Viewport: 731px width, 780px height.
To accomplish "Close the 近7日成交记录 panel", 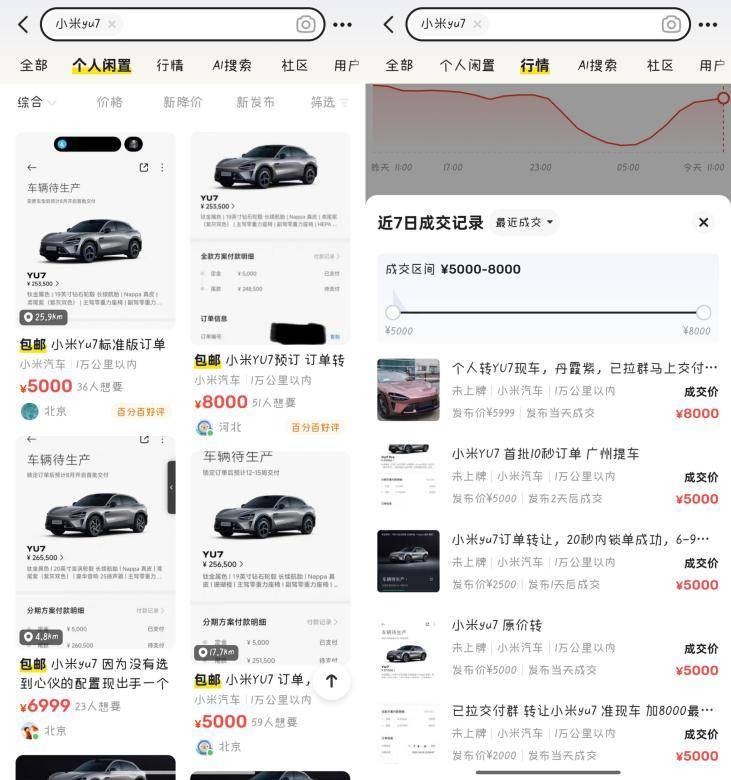I will [x=703, y=222].
